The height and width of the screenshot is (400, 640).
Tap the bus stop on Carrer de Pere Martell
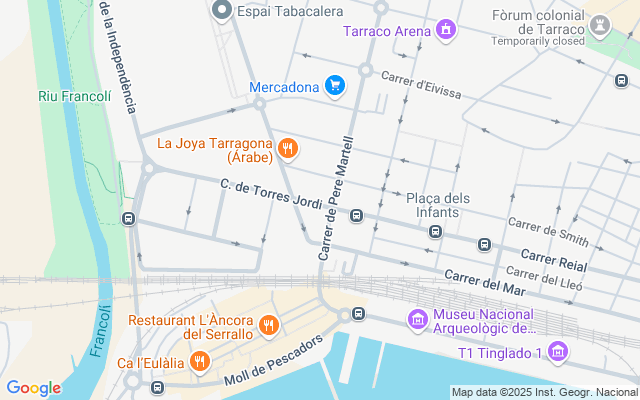pyautogui.click(x=356, y=215)
